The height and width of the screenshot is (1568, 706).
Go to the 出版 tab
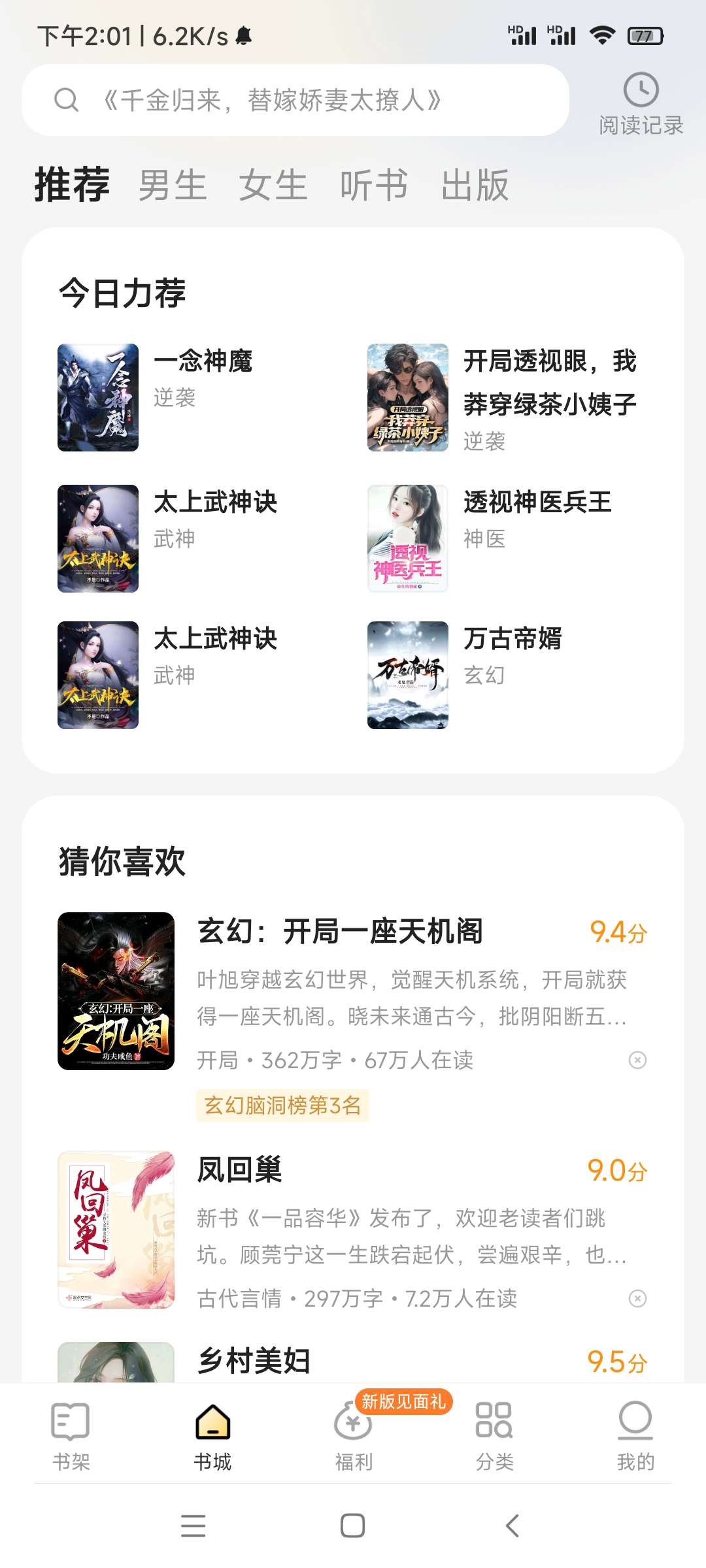click(x=475, y=185)
